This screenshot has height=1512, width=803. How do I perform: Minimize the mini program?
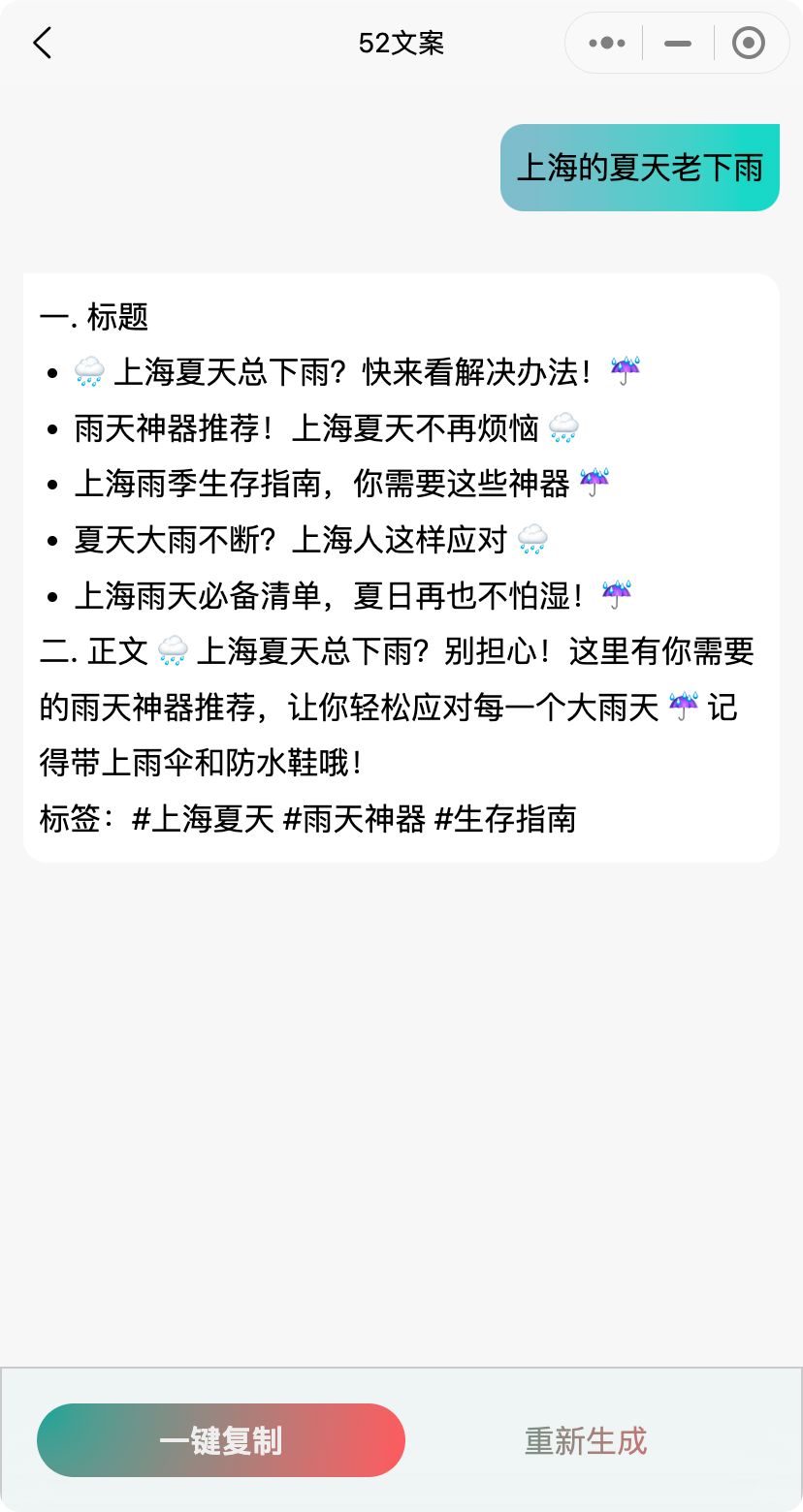pyautogui.click(x=678, y=44)
